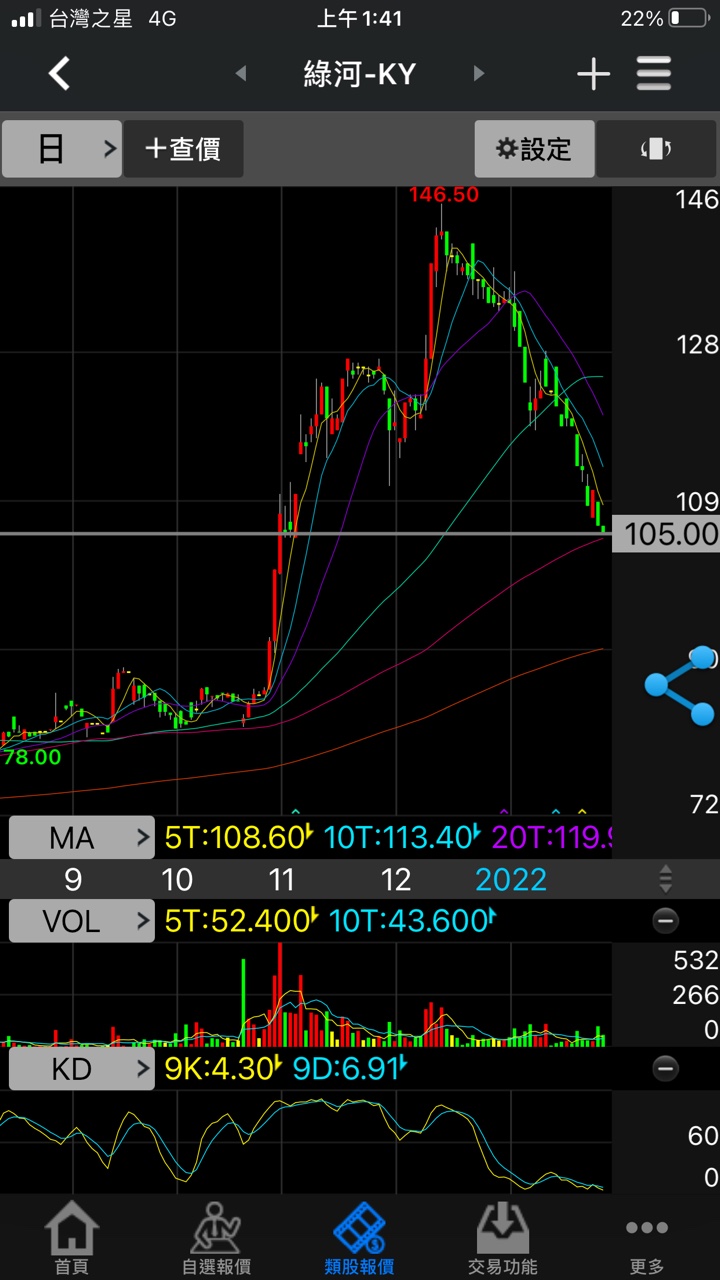Open the 自選報價 watchlist tab
This screenshot has width=720, height=1280.
217,1240
